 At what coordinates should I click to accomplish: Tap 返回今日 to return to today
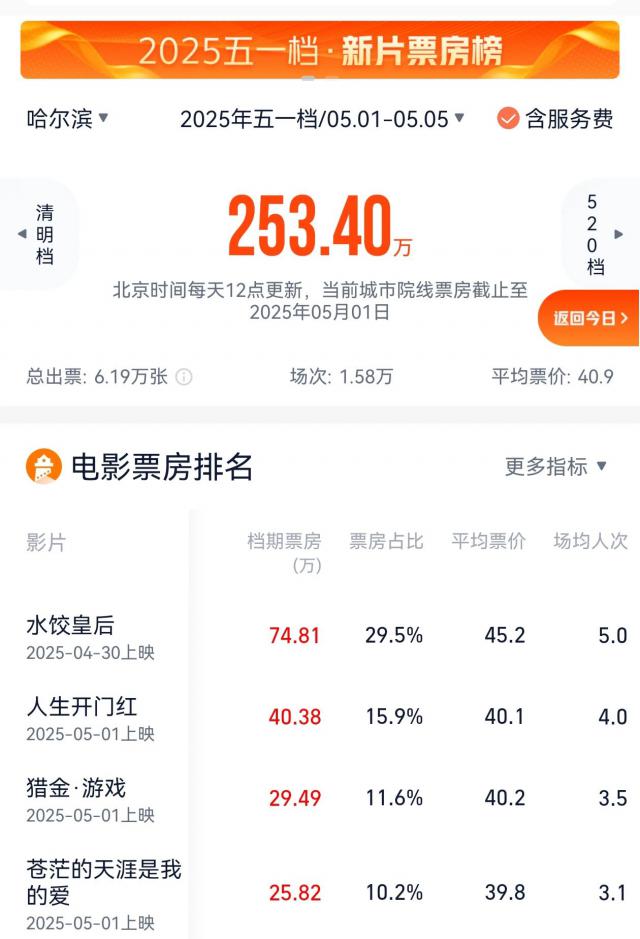590,318
